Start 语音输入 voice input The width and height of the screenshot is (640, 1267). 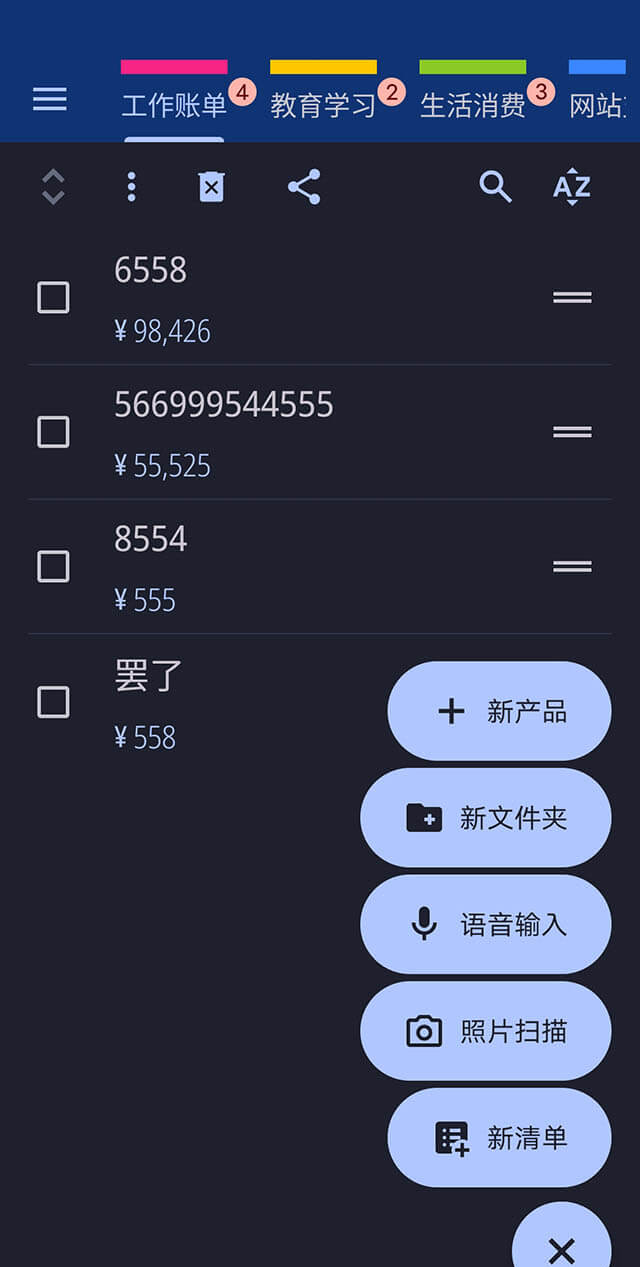pos(486,924)
